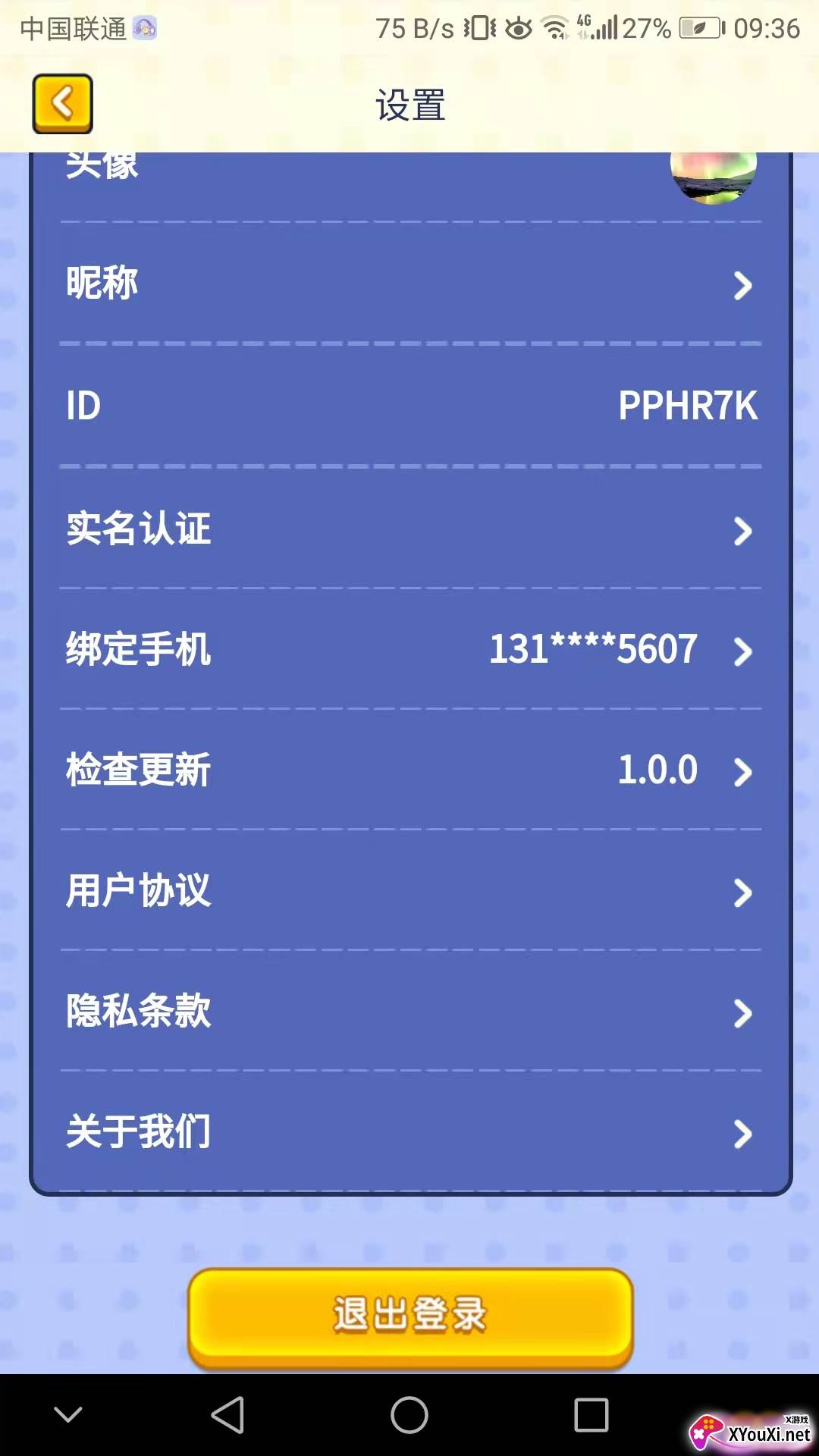
Task: Tap 退出登录 to log out
Action: click(410, 1316)
